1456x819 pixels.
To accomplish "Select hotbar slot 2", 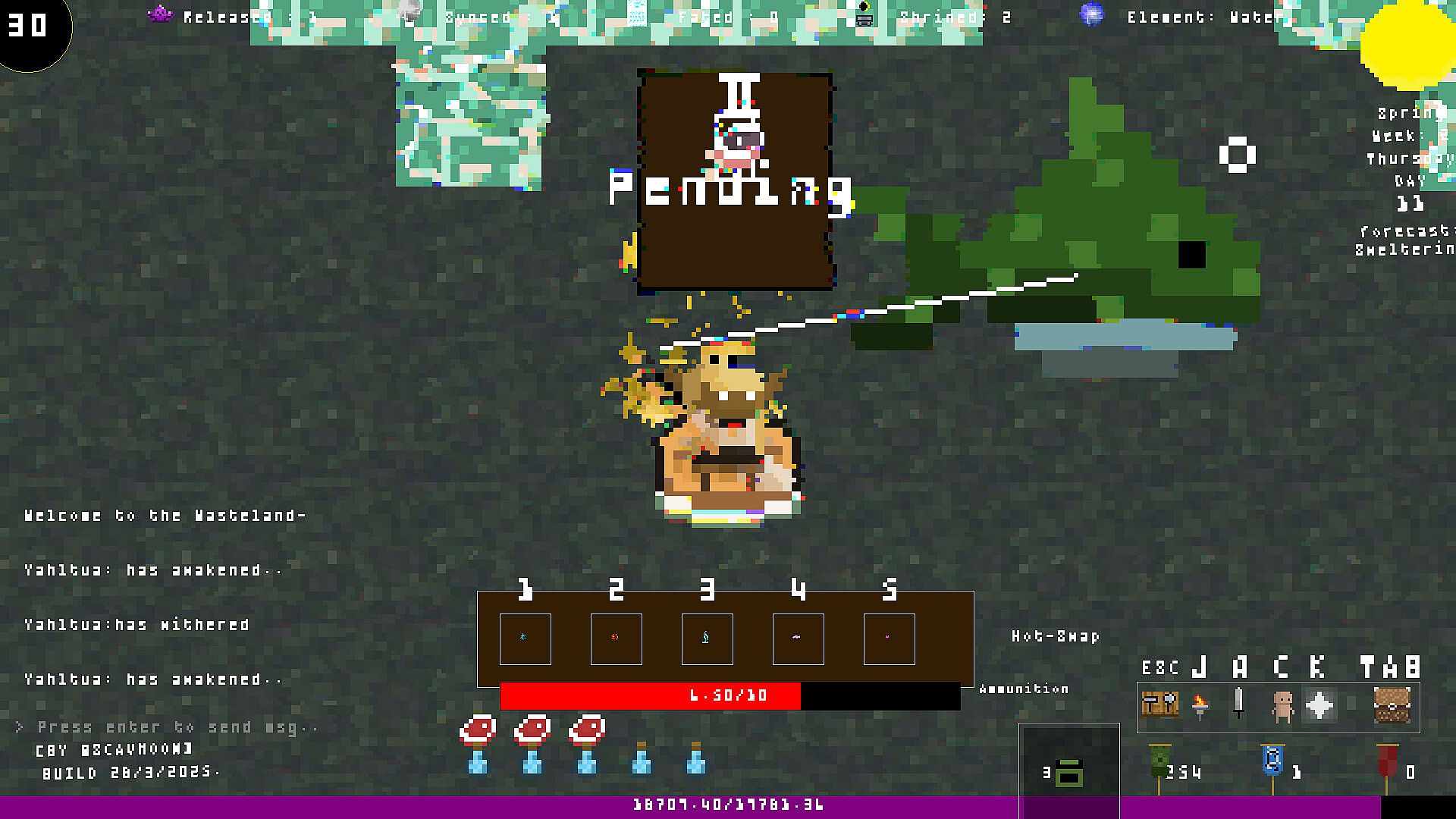I will (616, 639).
